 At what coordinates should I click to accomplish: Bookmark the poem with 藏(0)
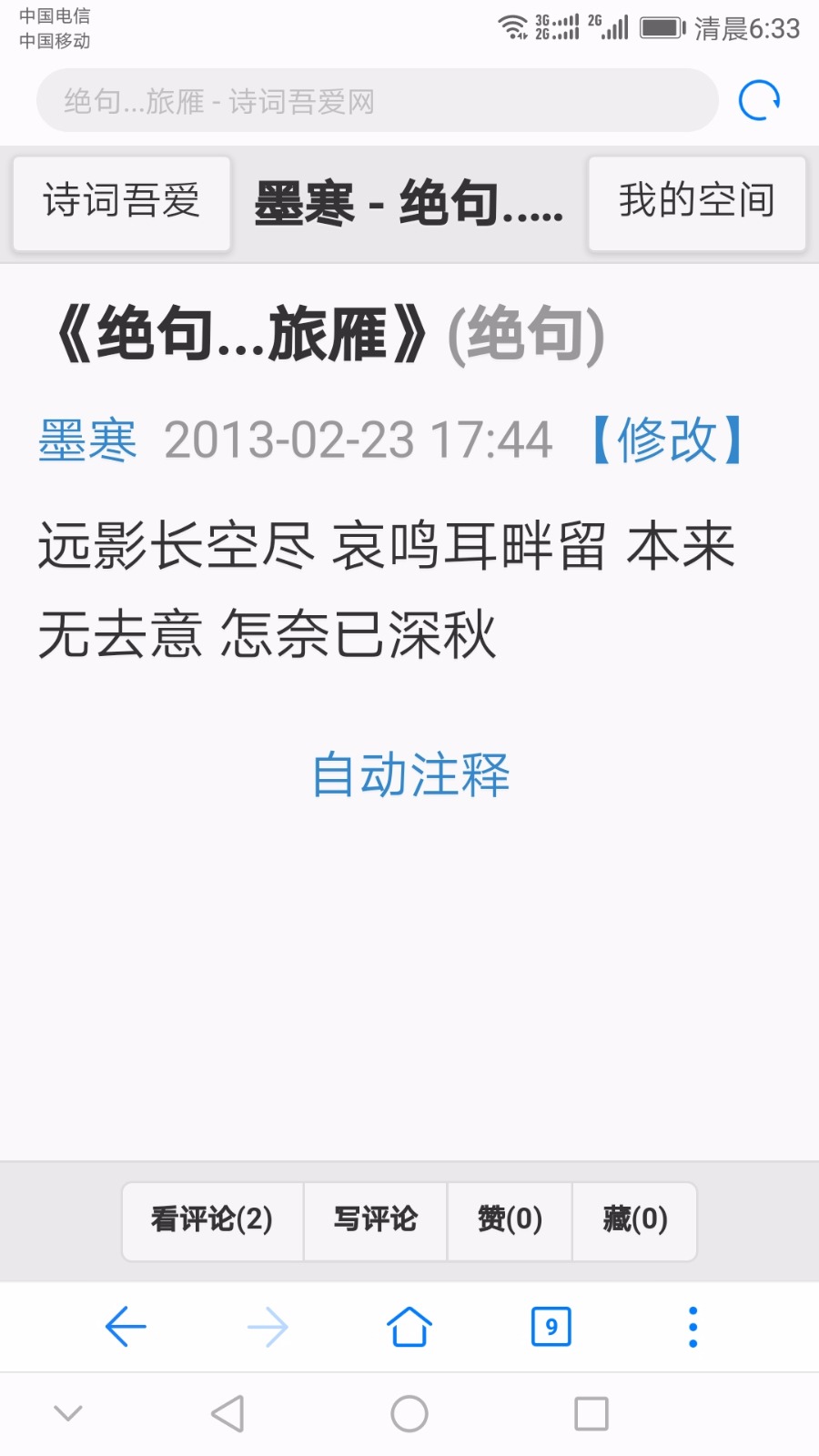pyautogui.click(x=634, y=1219)
